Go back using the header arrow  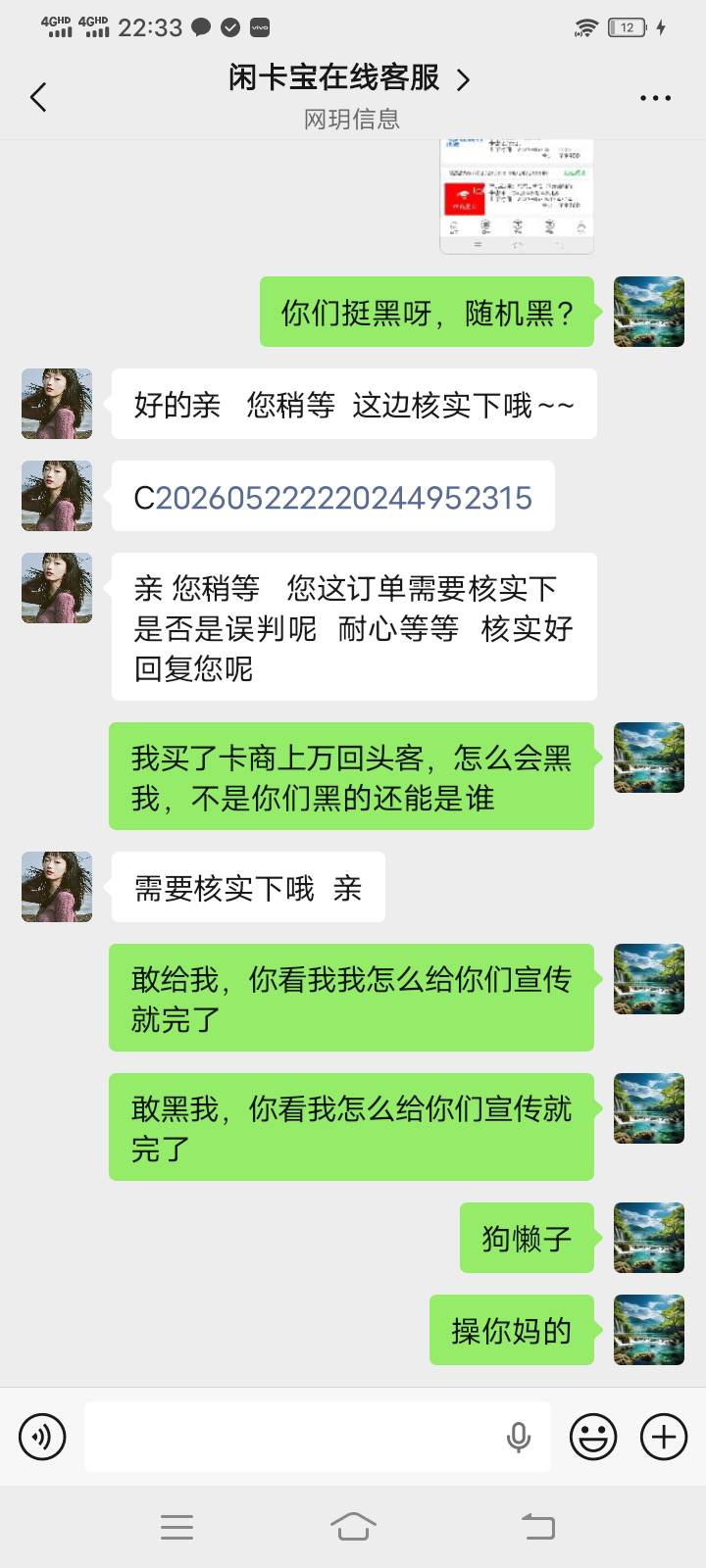click(x=38, y=97)
